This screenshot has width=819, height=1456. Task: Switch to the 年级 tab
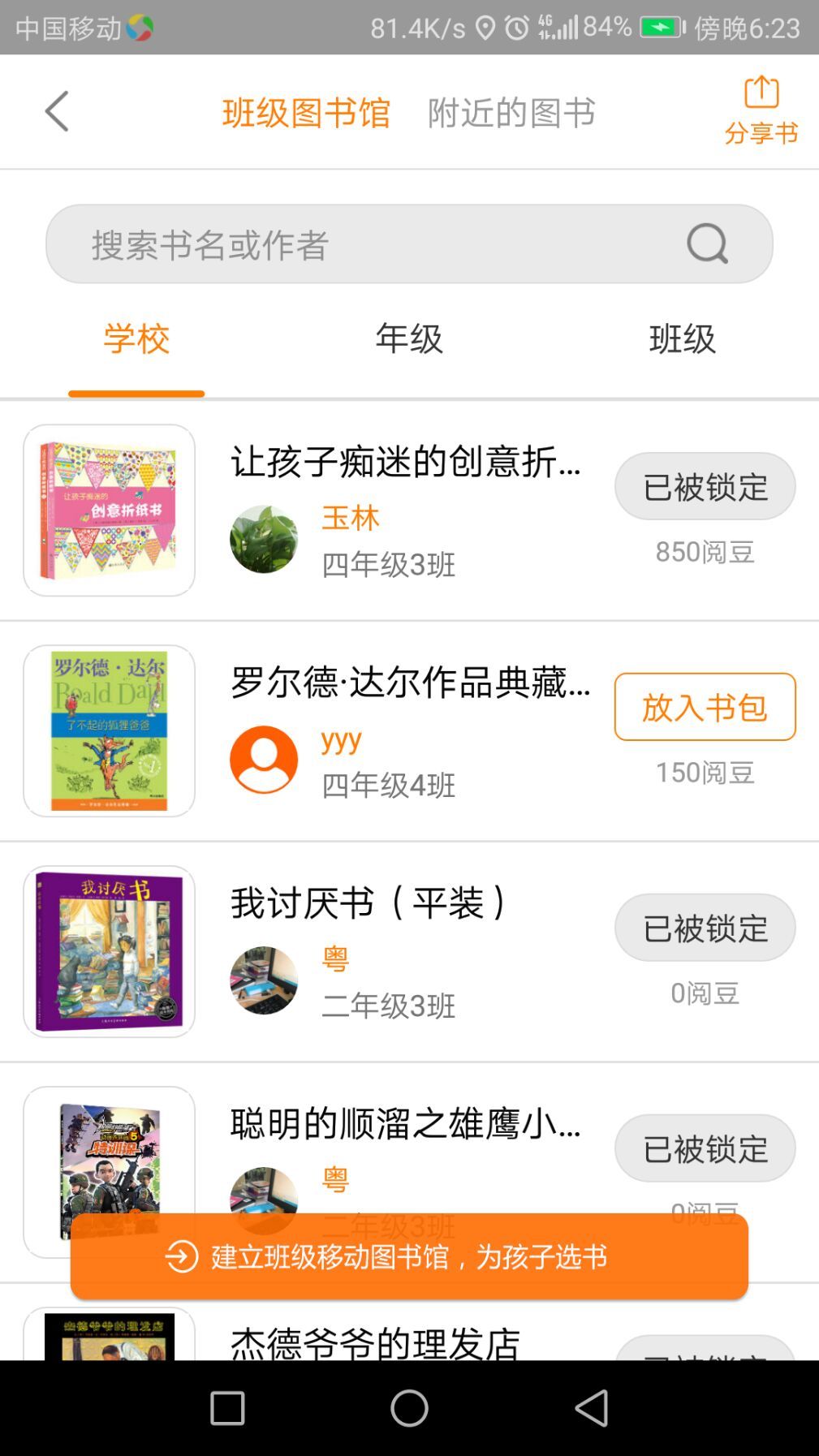coord(408,340)
